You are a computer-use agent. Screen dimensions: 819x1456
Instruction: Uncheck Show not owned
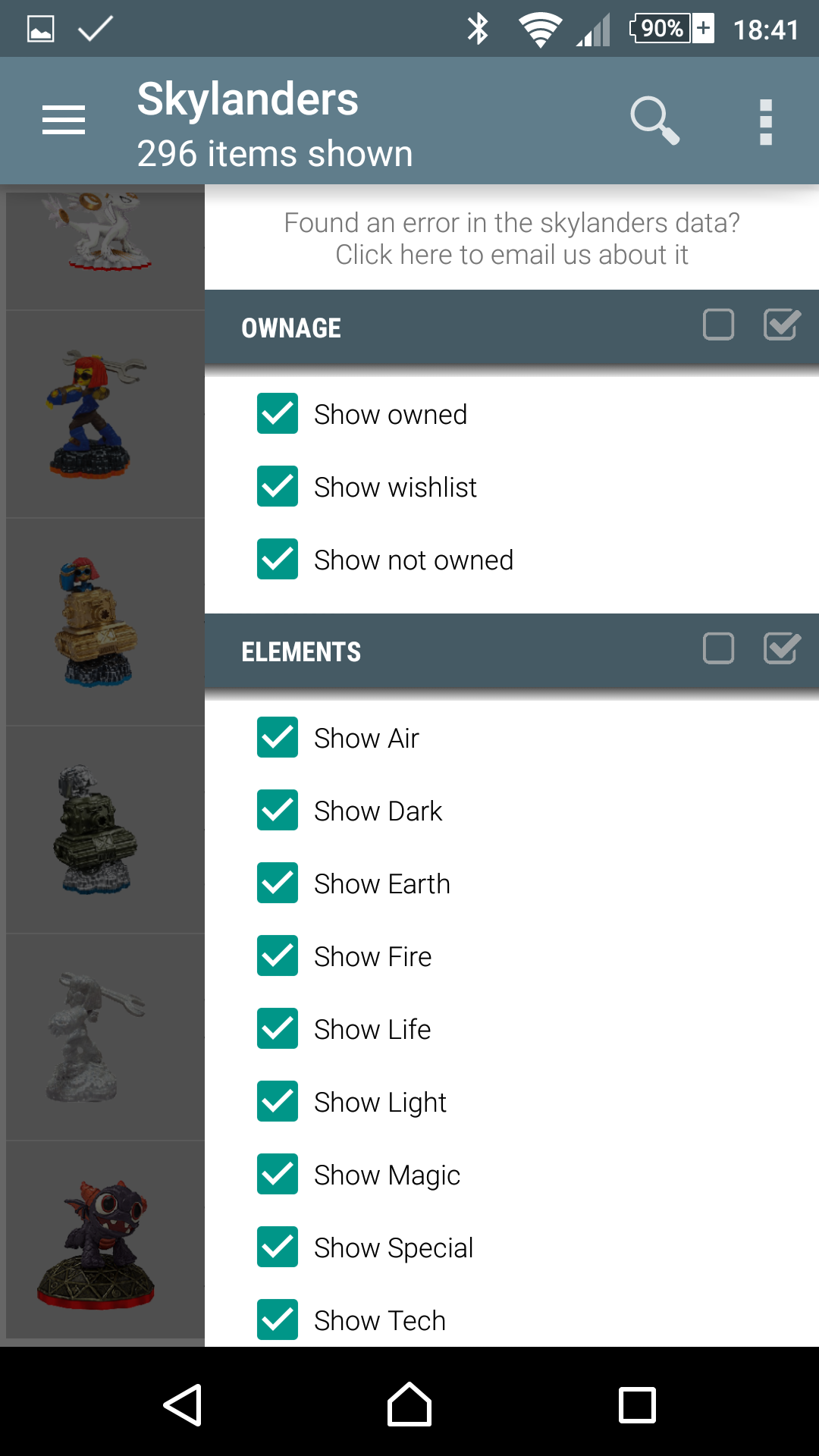(278, 560)
